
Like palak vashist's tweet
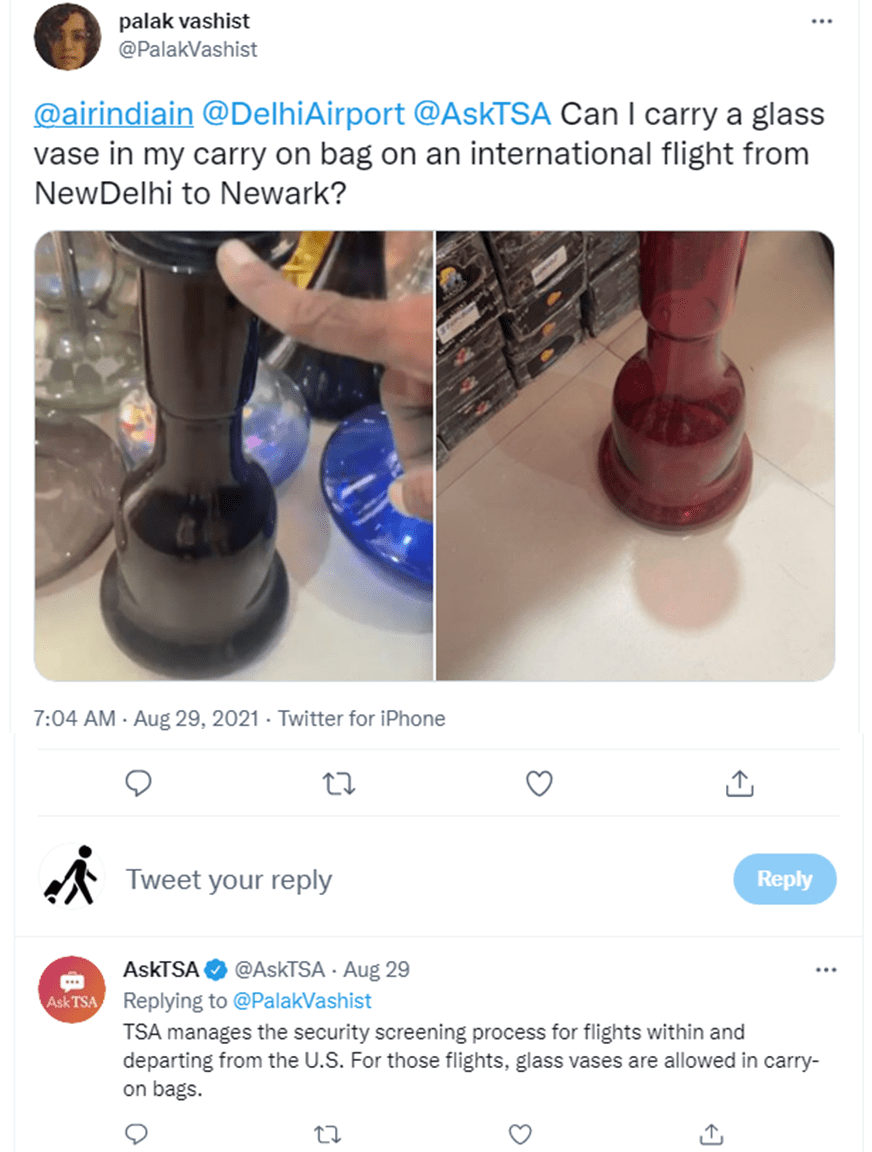coord(539,785)
